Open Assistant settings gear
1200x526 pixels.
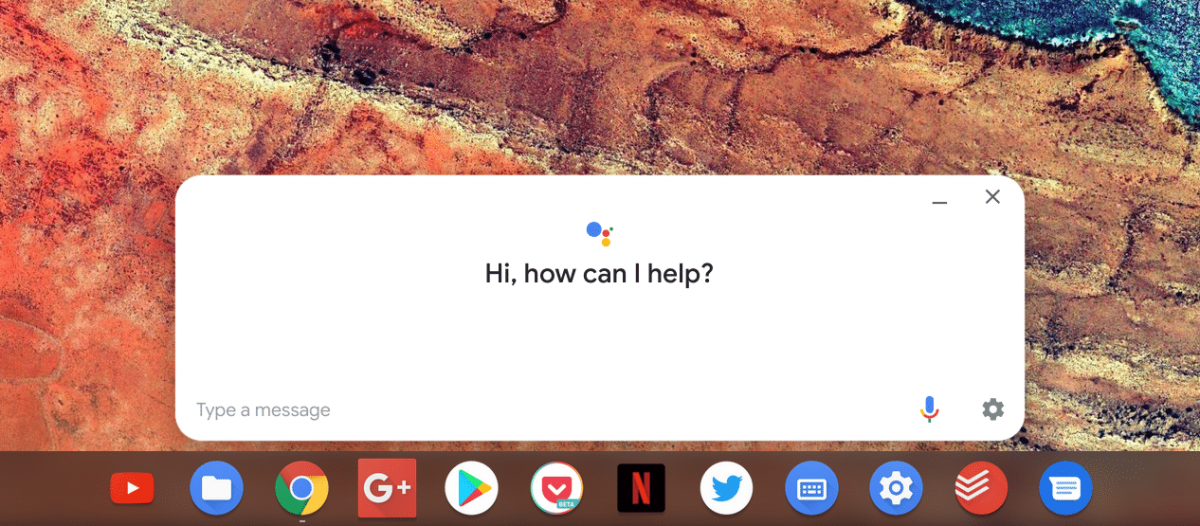point(992,409)
